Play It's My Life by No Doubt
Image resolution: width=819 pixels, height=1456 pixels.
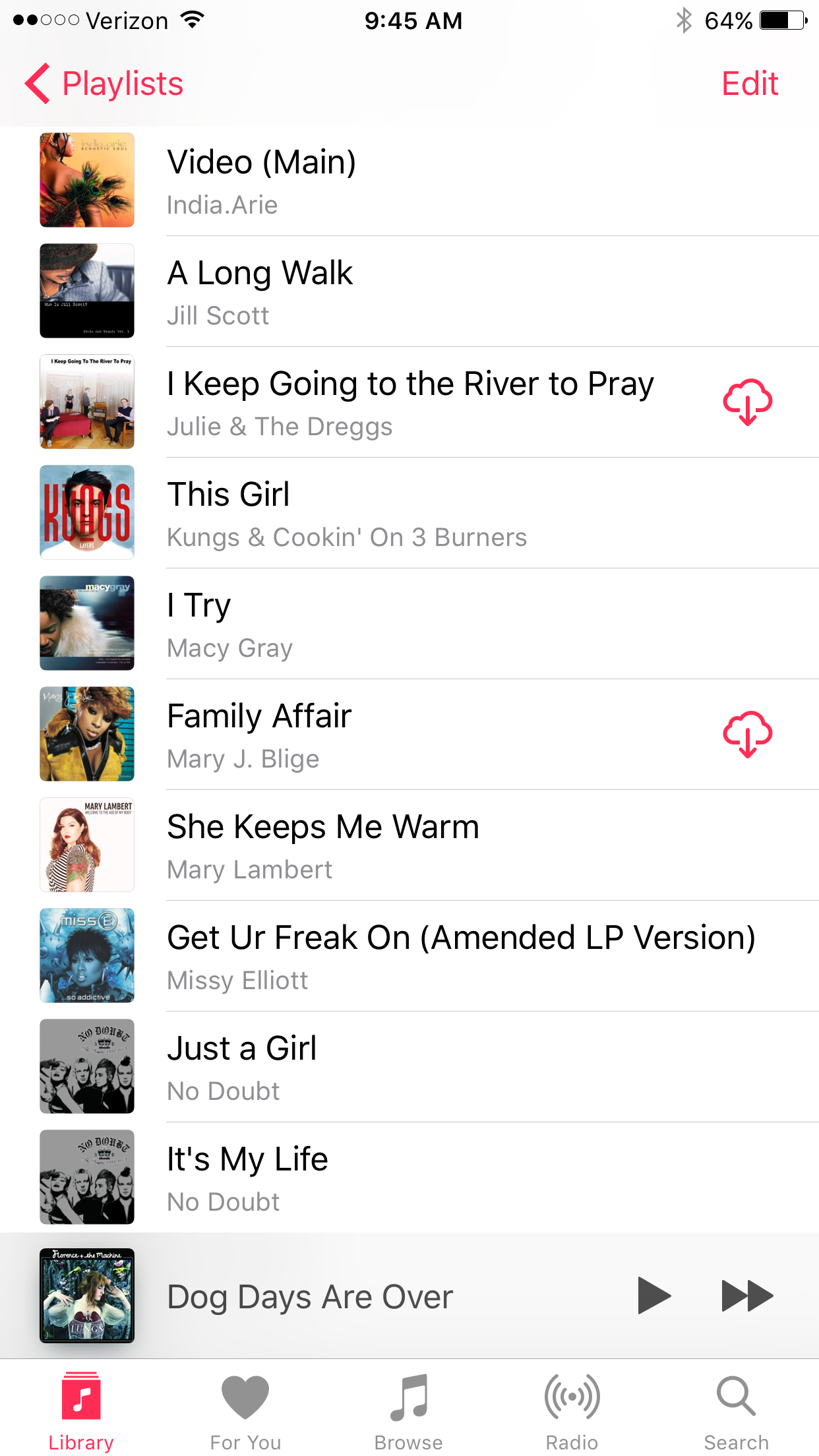tap(396, 1178)
